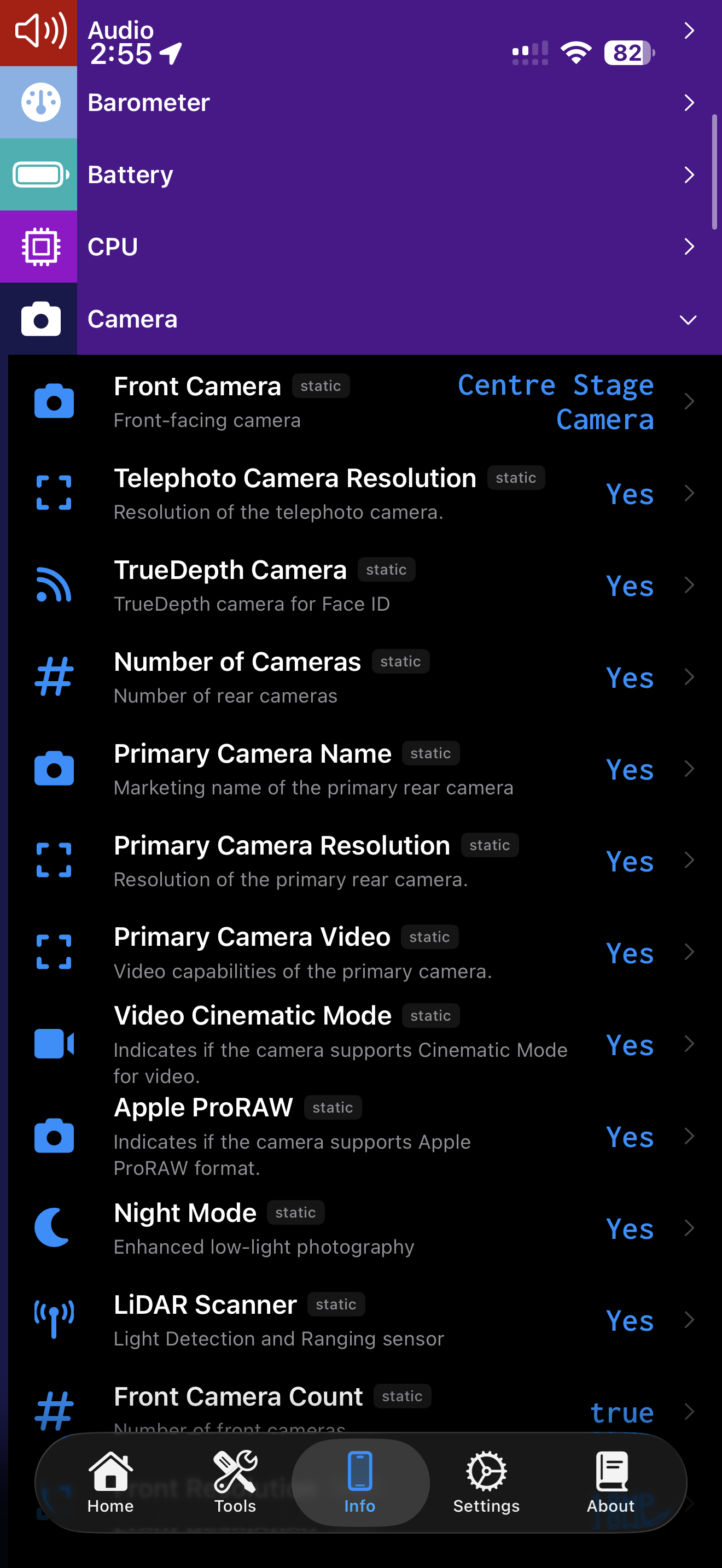The height and width of the screenshot is (1568, 722).
Task: Expand the TrueDepth Camera row chevron
Action: [x=689, y=586]
